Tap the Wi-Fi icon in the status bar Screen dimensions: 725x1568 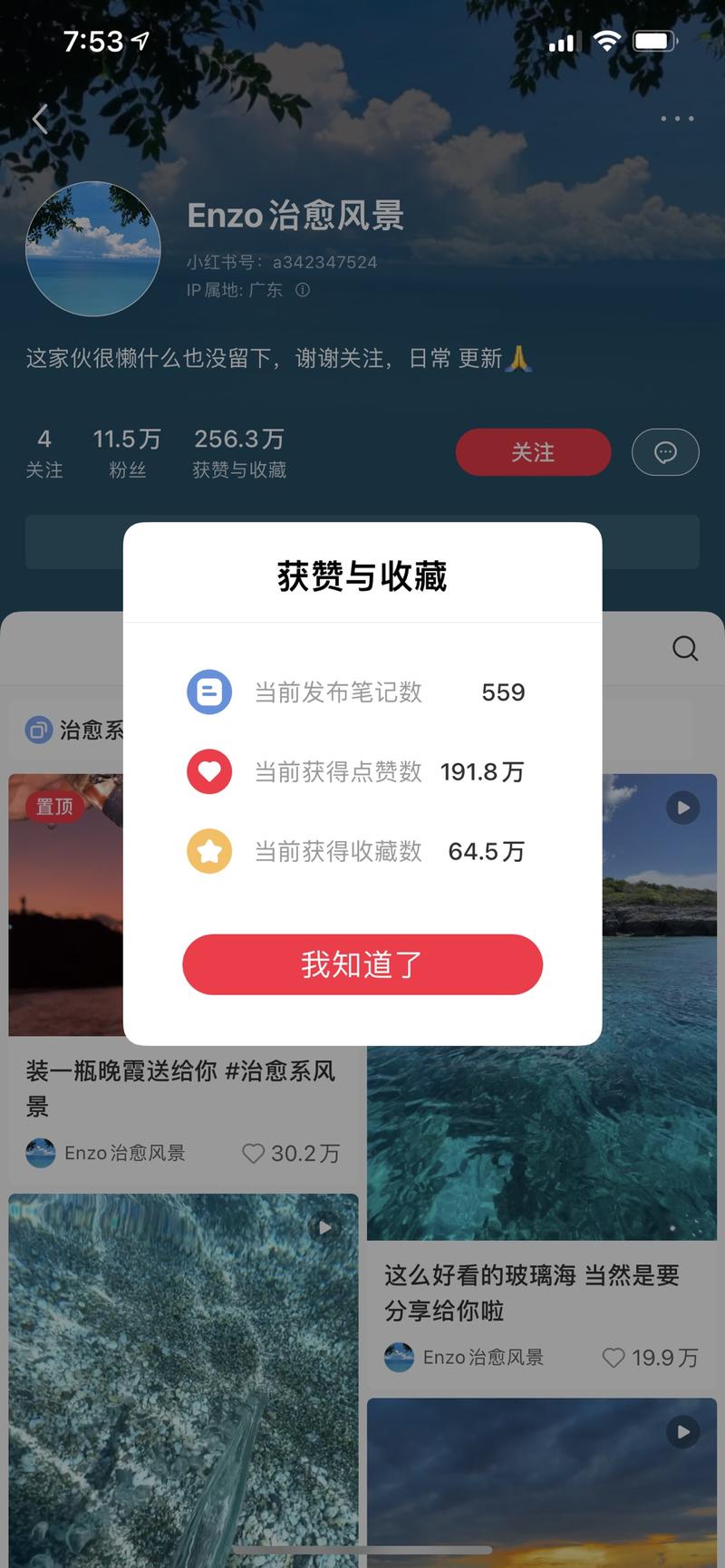[x=606, y=40]
